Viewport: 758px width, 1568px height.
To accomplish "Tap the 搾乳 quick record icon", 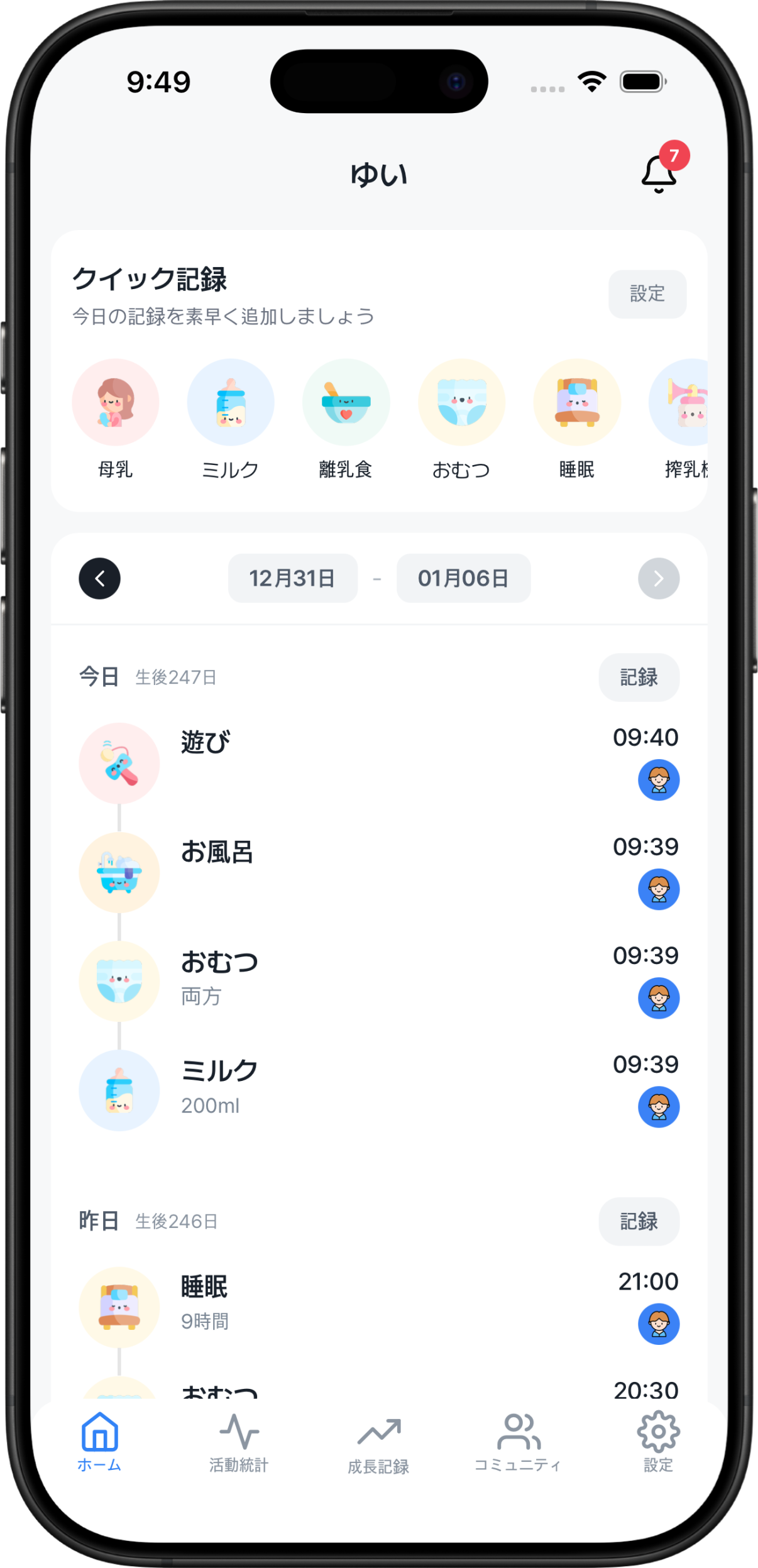I will pyautogui.click(x=685, y=402).
